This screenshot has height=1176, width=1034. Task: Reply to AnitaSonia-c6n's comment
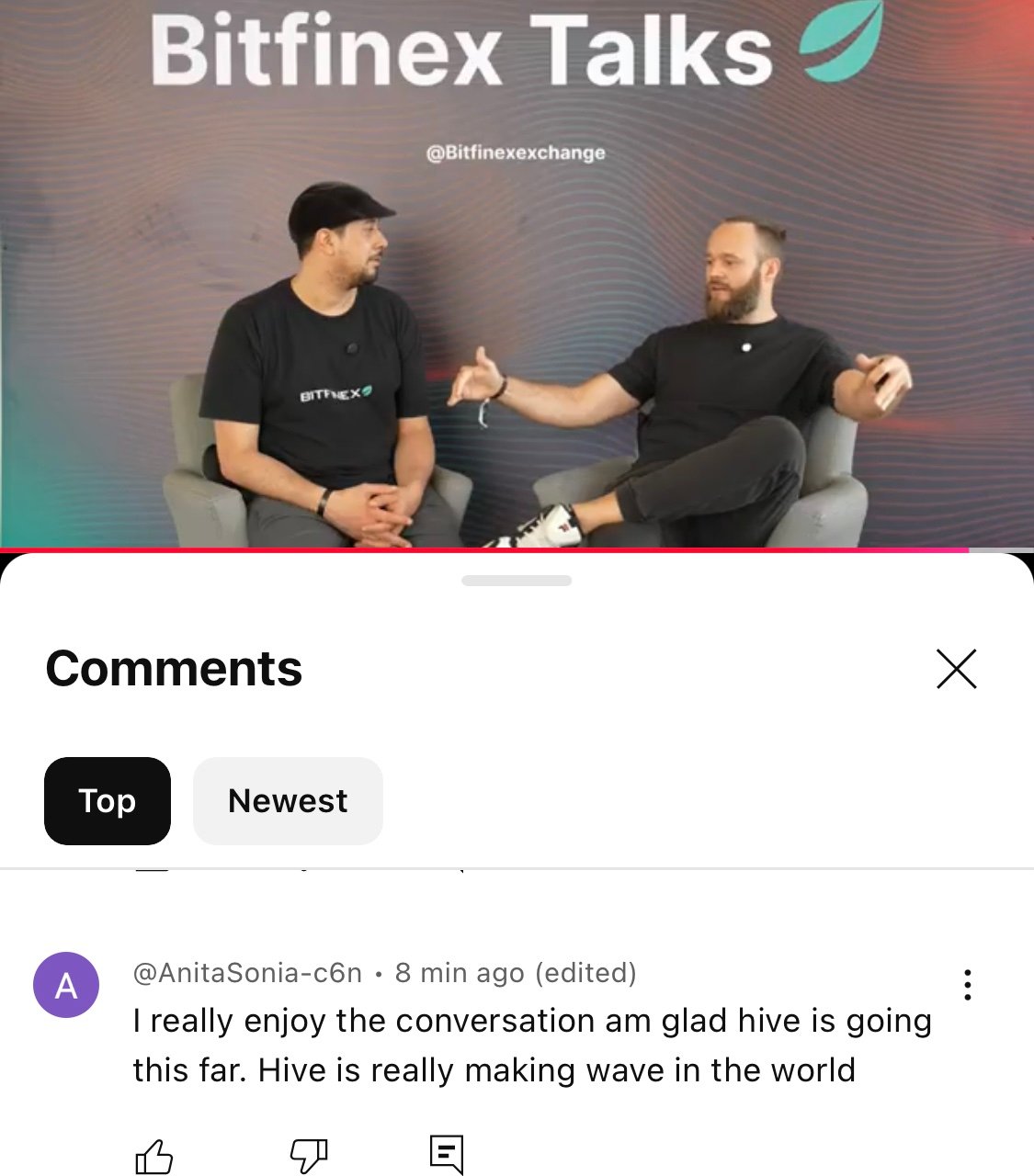[446, 1154]
